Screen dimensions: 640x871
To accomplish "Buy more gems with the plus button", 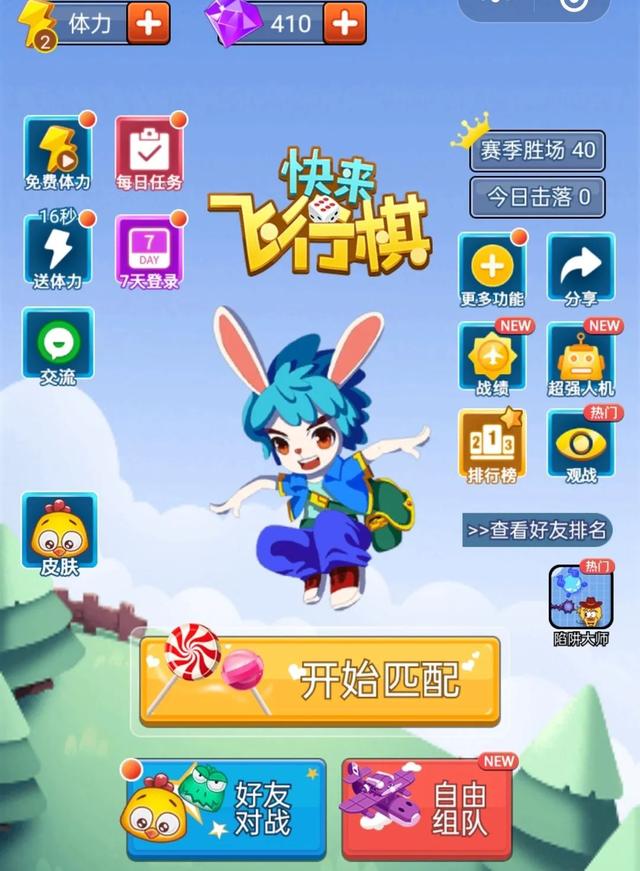I will point(345,23).
